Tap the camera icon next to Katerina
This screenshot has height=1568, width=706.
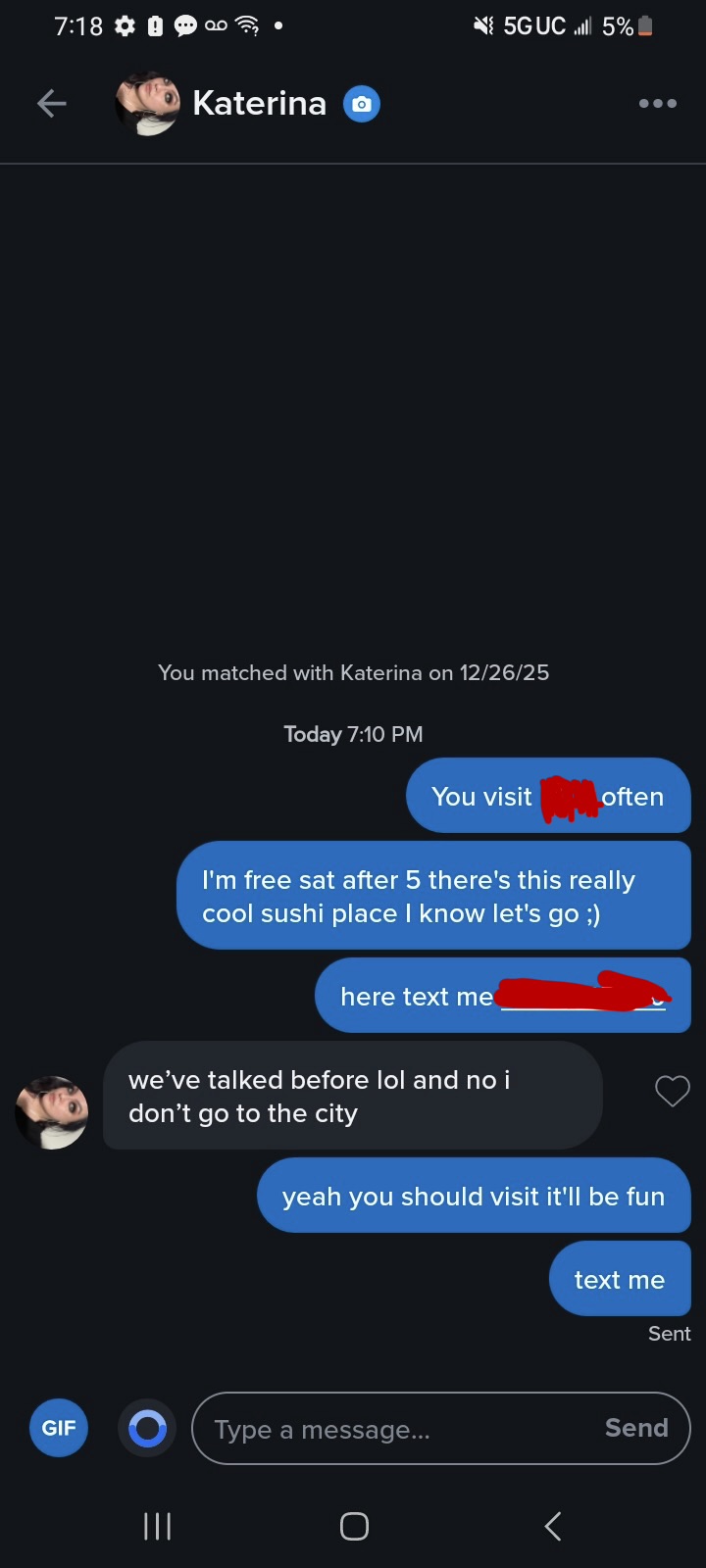coord(362,104)
